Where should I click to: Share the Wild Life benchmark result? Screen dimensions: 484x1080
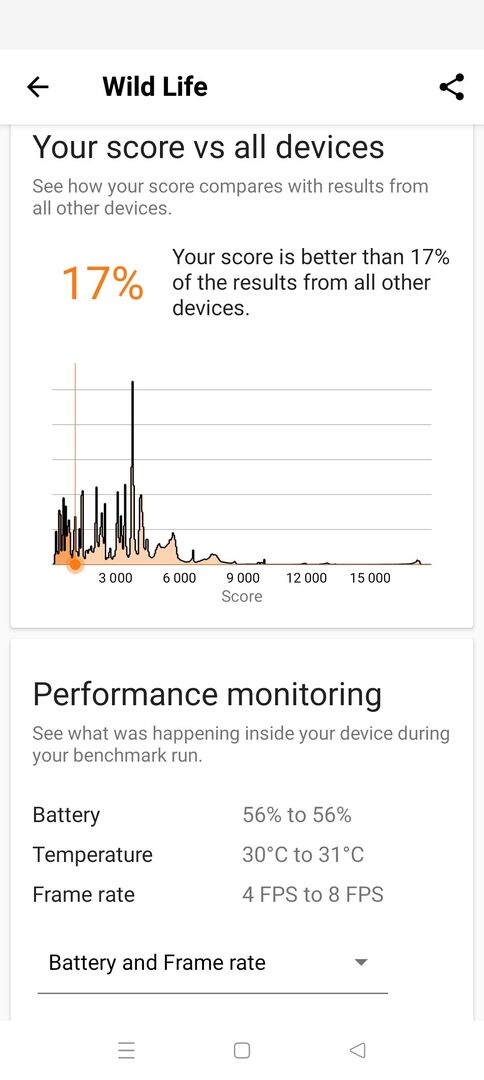click(452, 87)
